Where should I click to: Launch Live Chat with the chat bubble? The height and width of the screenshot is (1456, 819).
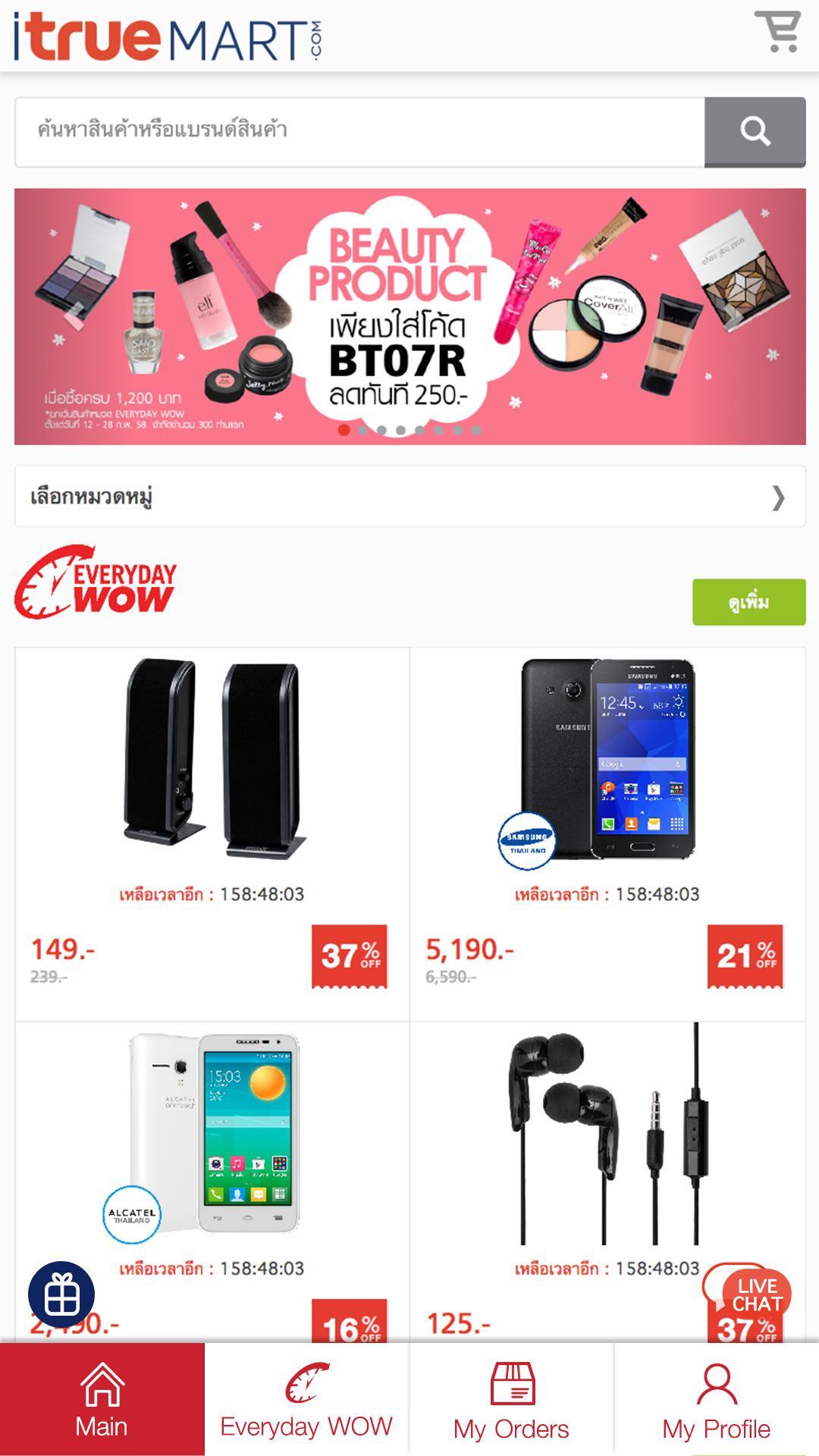755,1291
